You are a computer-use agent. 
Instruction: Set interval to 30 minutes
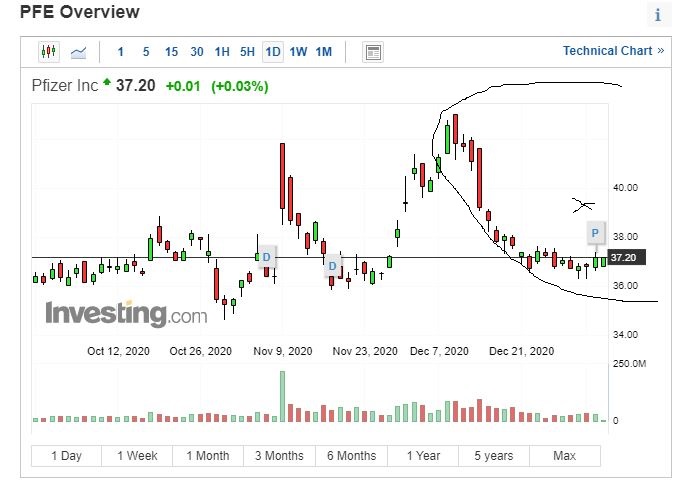pyautogui.click(x=197, y=51)
